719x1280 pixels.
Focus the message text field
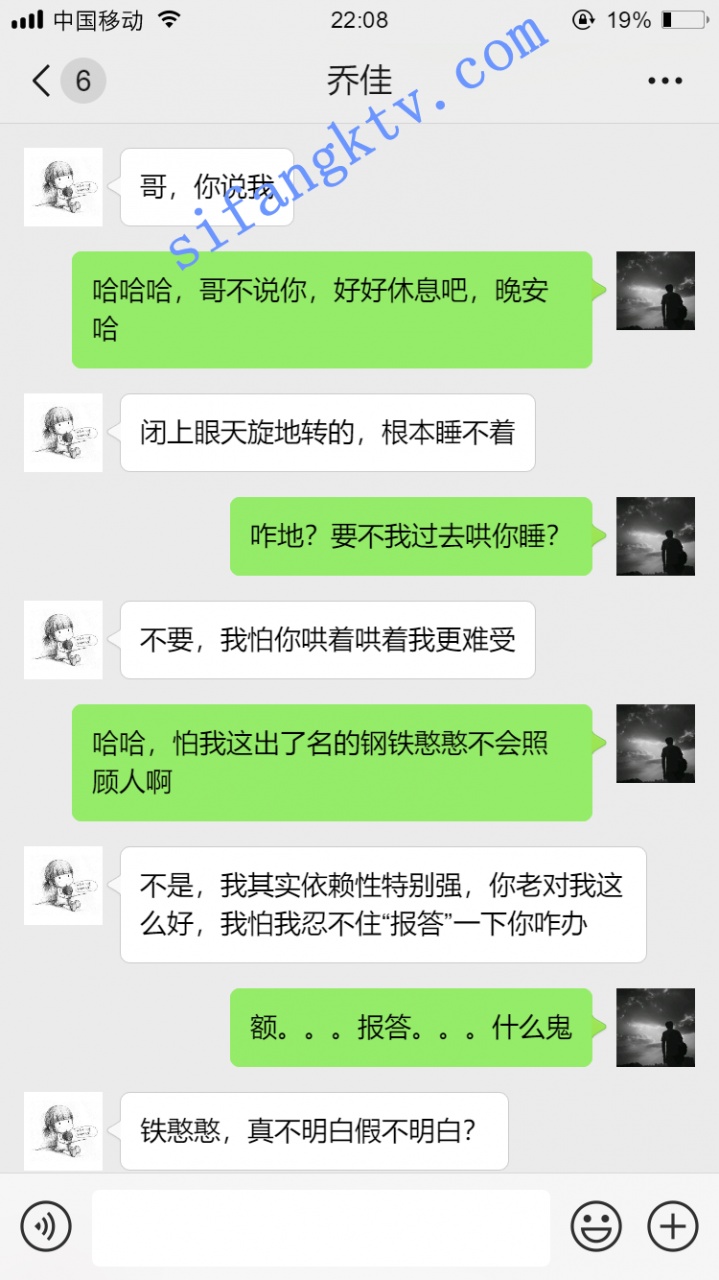[320, 1227]
